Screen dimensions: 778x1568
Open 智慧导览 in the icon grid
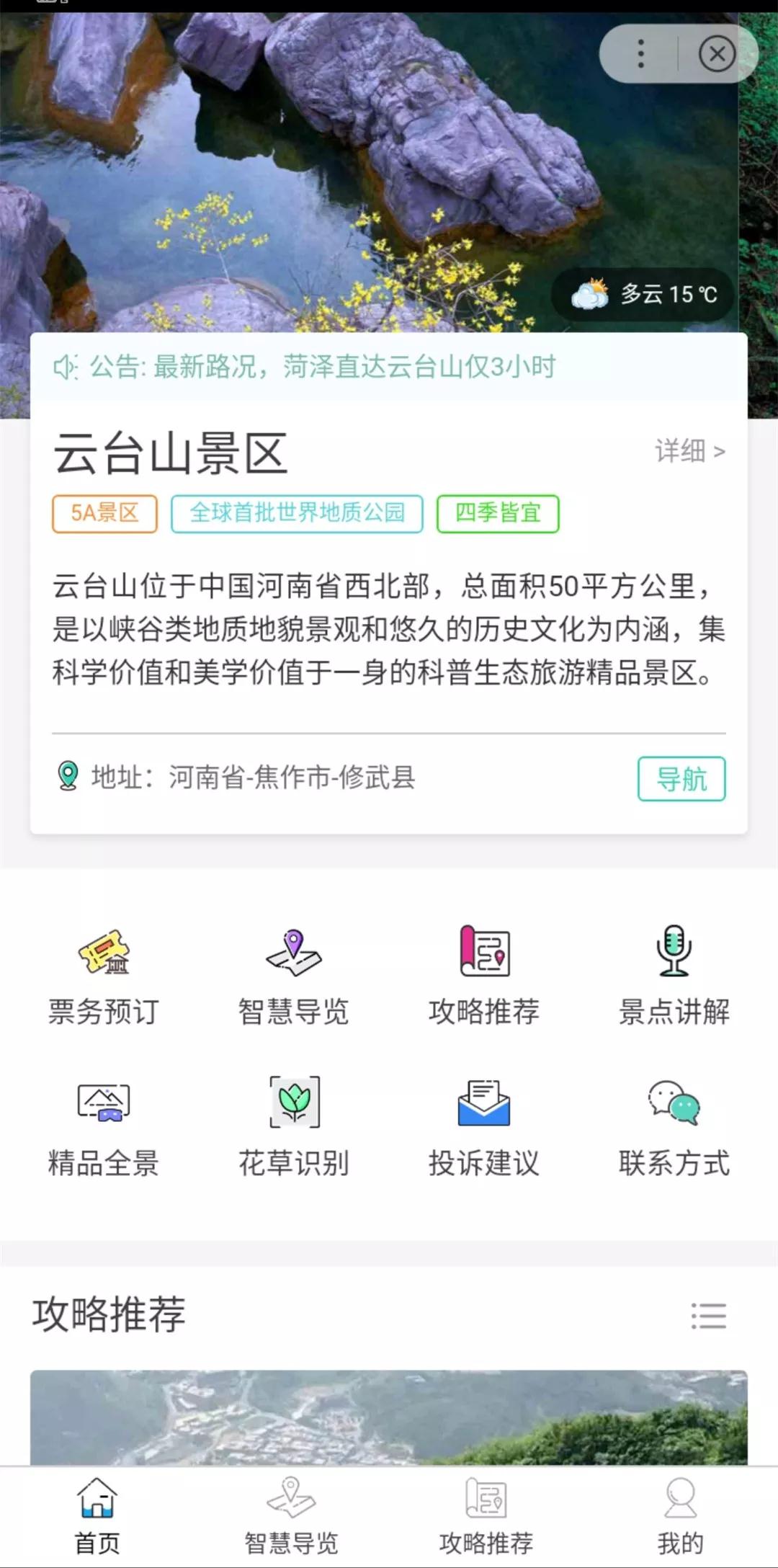293,976
